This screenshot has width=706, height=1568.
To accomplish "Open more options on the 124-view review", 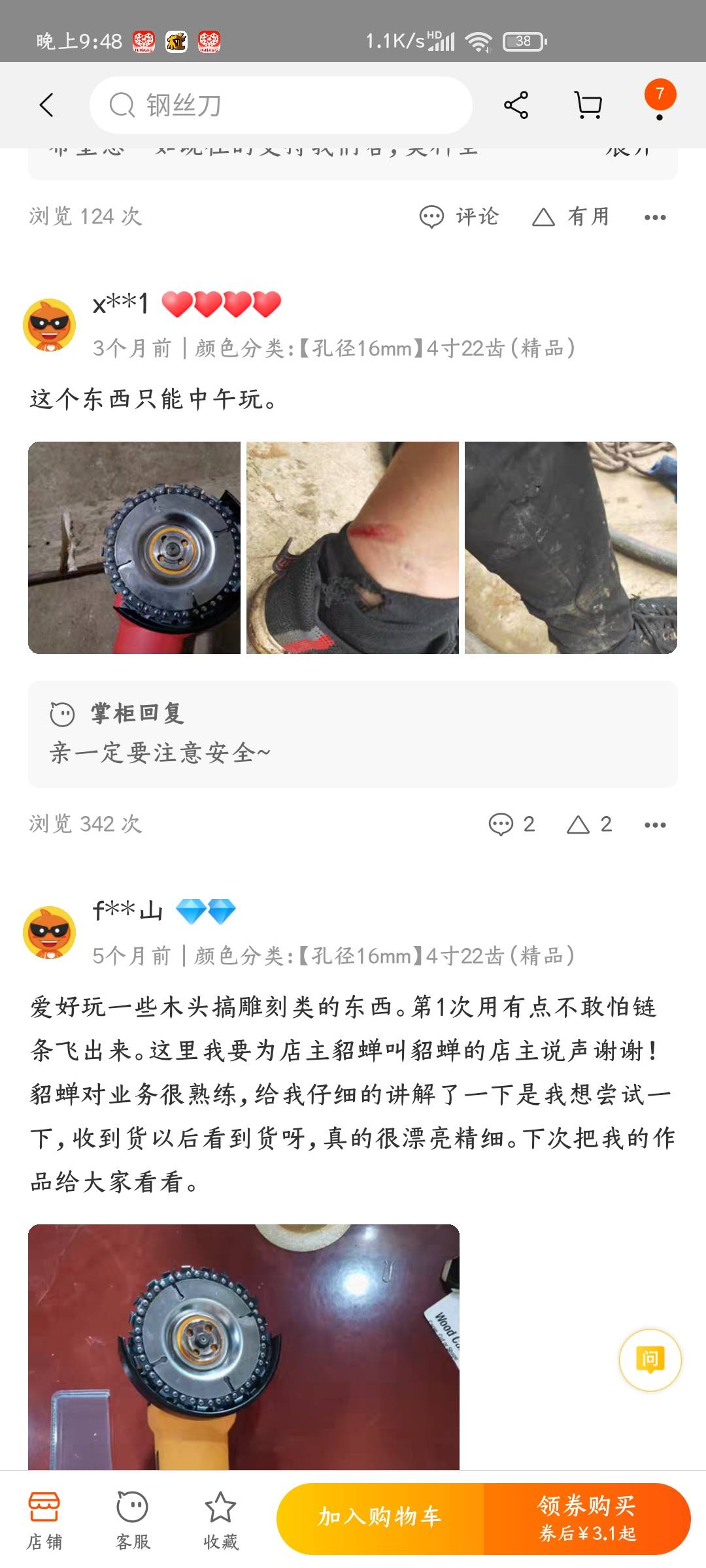I will [x=655, y=218].
